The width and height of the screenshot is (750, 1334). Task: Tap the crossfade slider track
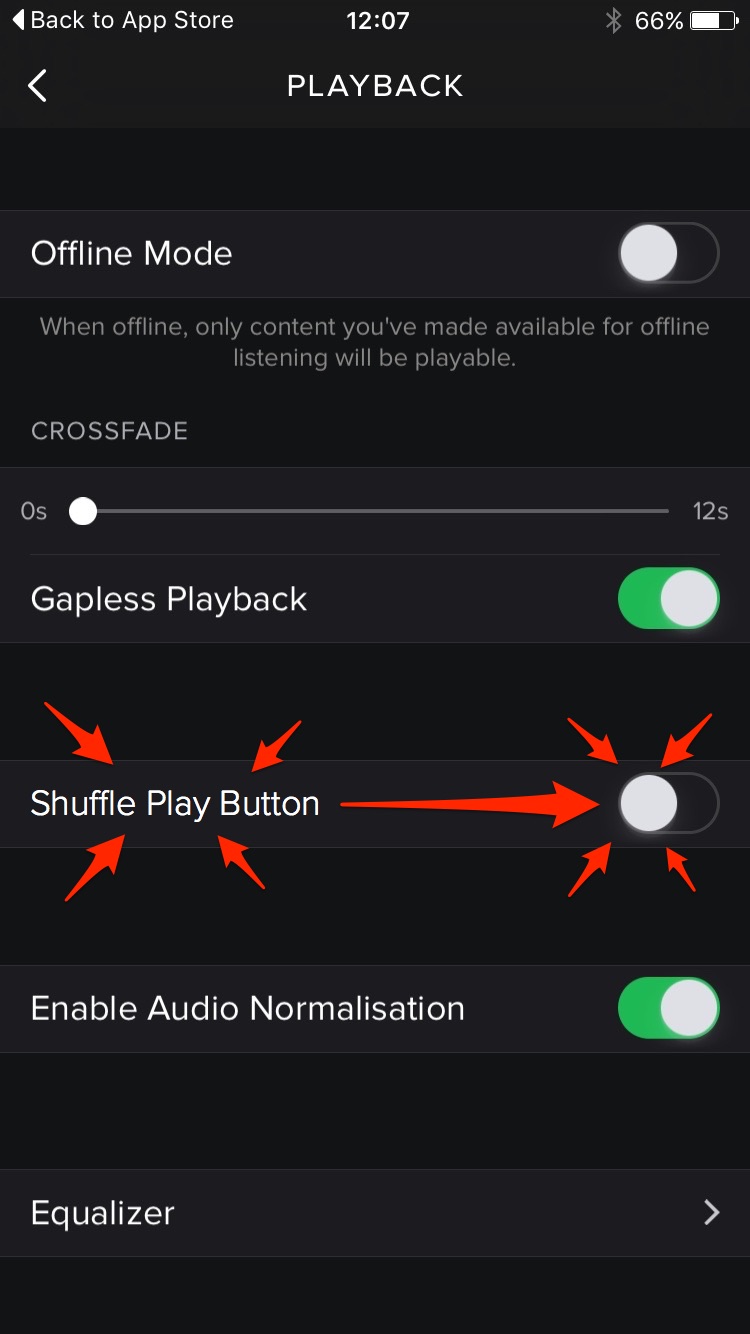375,511
